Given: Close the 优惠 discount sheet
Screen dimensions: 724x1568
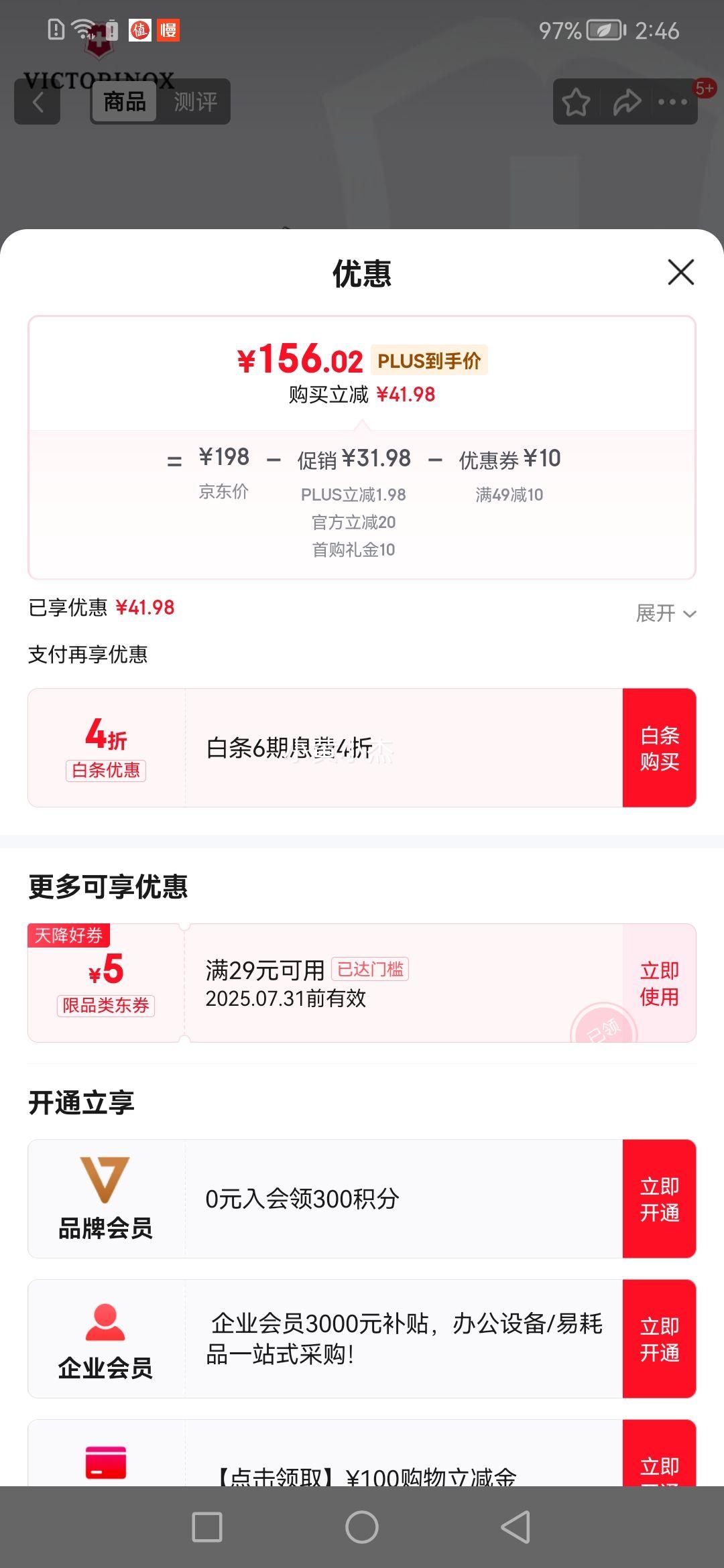Looking at the screenshot, I should 681,272.
